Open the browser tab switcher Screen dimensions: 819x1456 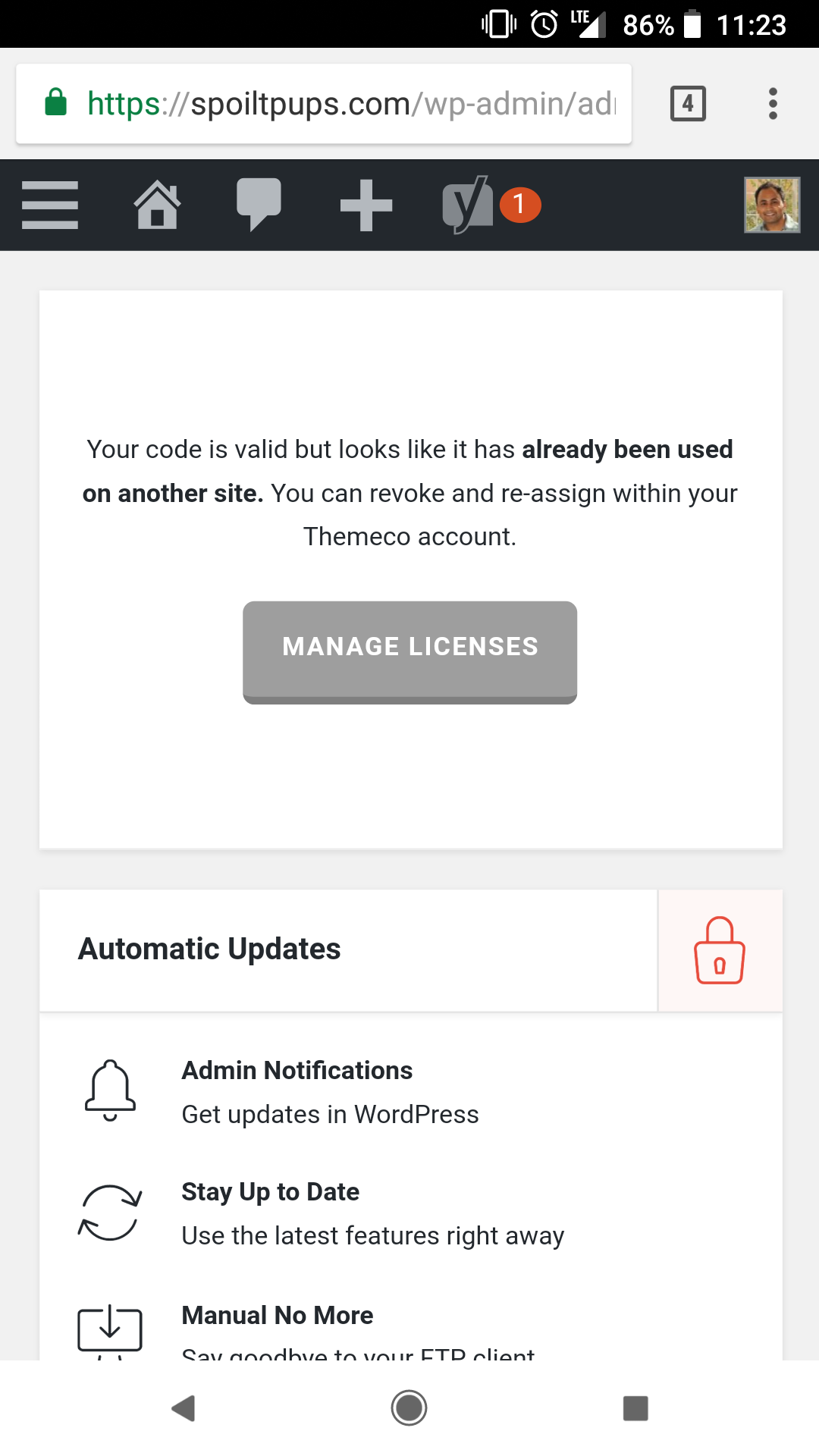(688, 104)
